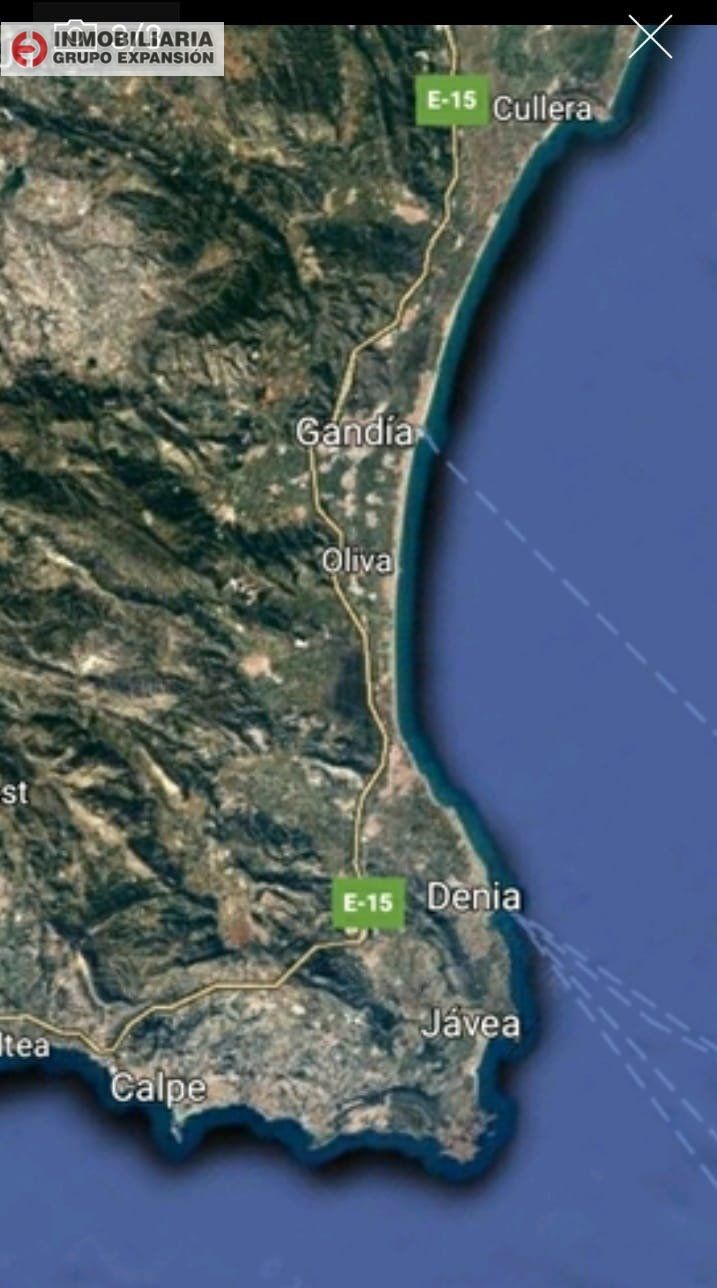The height and width of the screenshot is (1288, 717).
Task: Close the full-screen map image
Action: click(650, 37)
